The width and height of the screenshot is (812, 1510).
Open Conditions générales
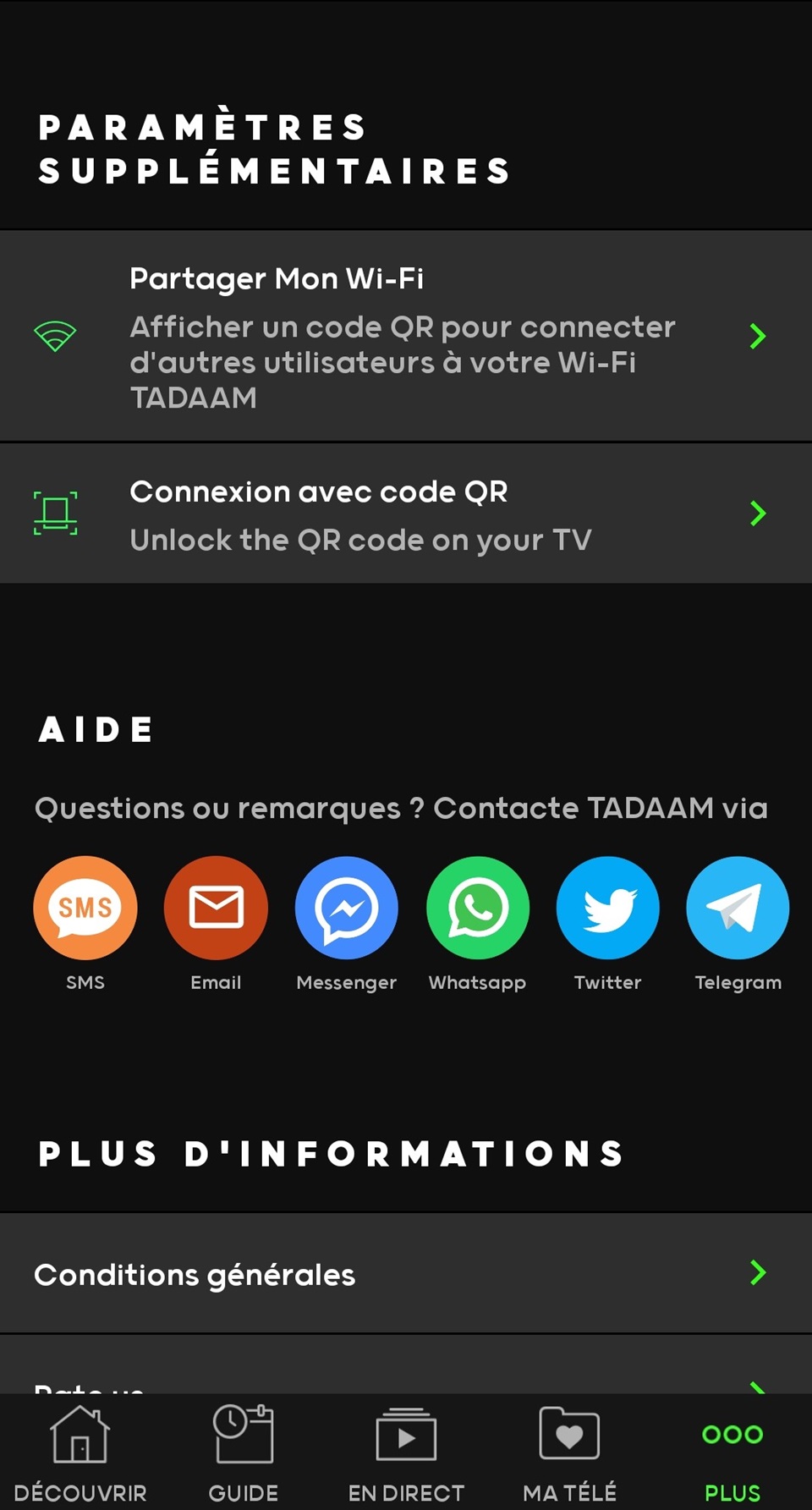tap(404, 1273)
